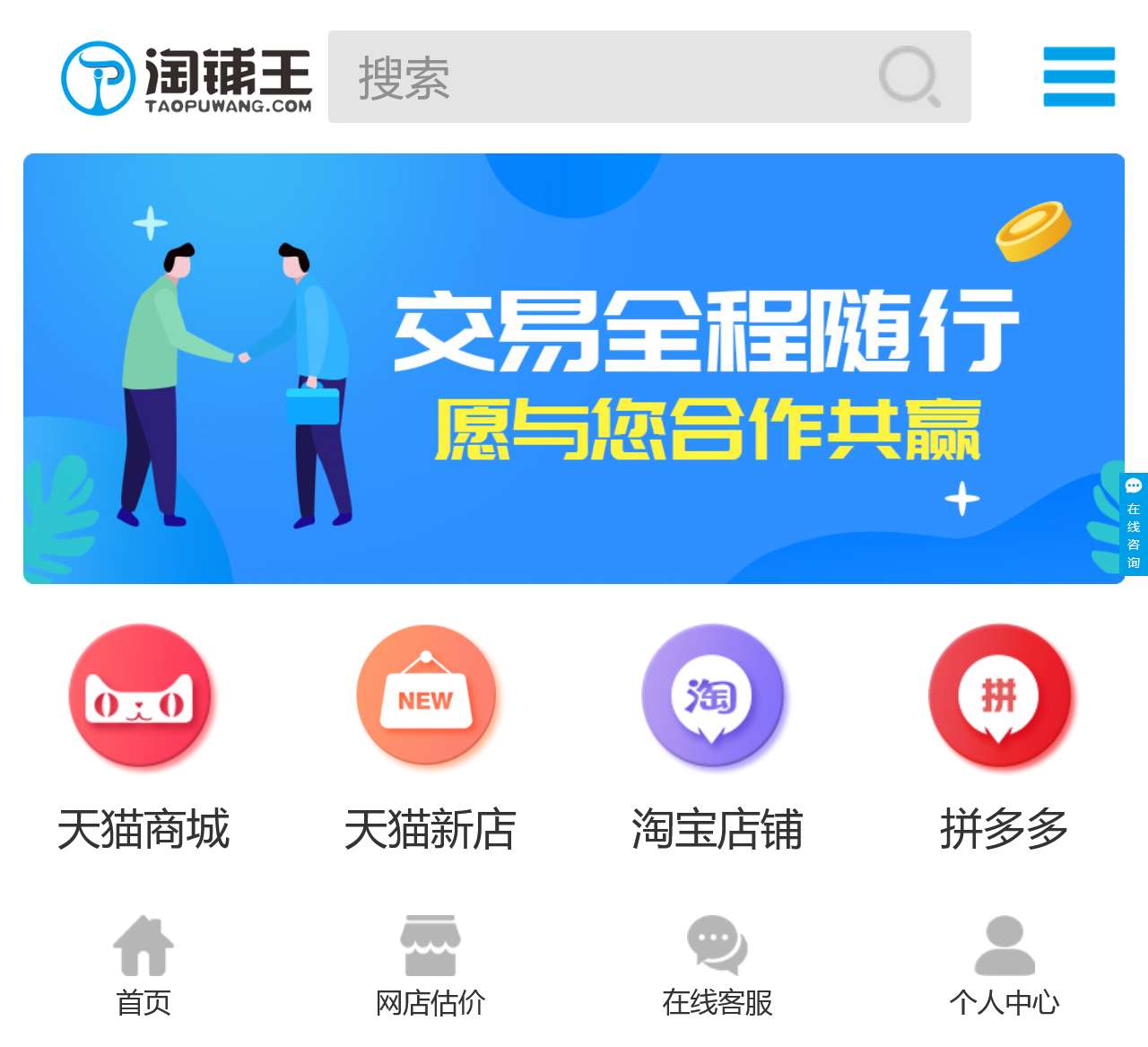Open the 天猫商城 category

143,736
